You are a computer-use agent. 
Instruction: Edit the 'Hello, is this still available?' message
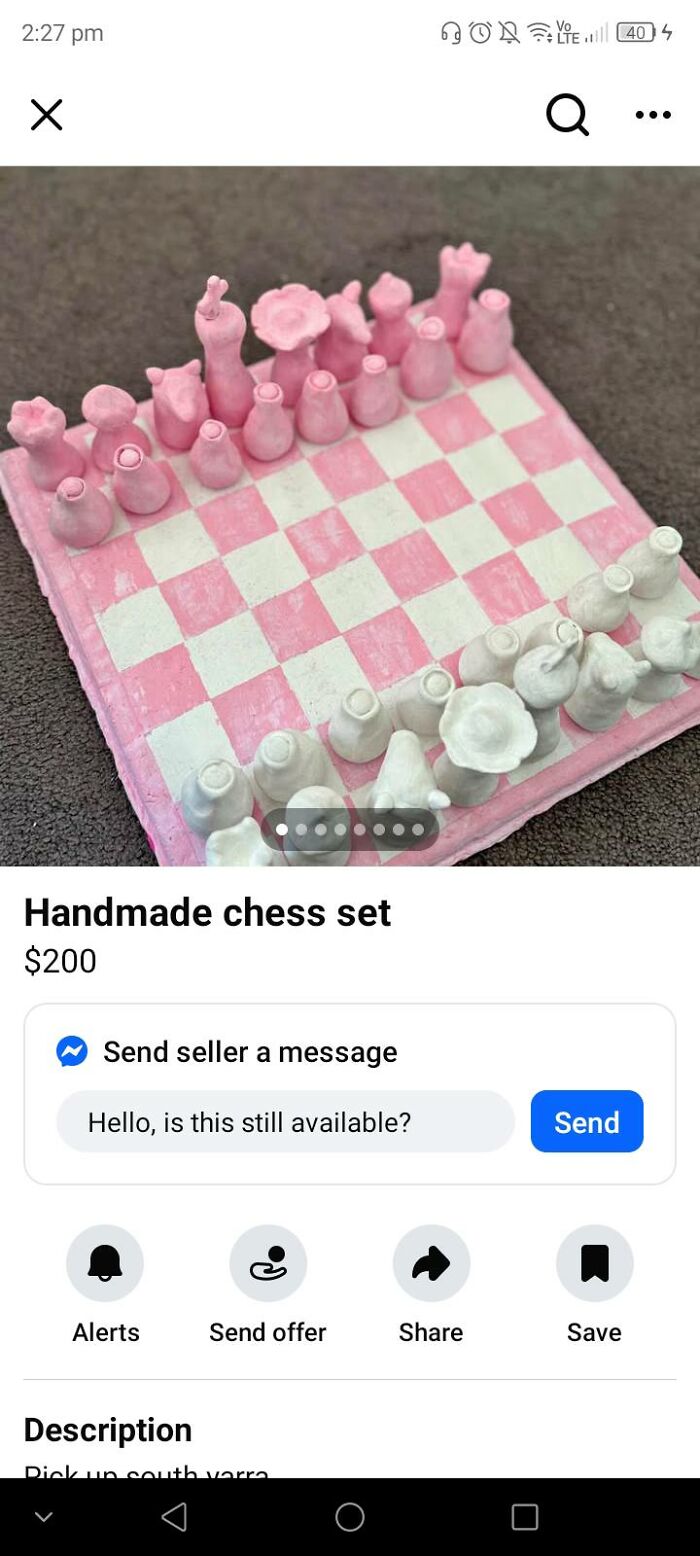coord(285,1122)
